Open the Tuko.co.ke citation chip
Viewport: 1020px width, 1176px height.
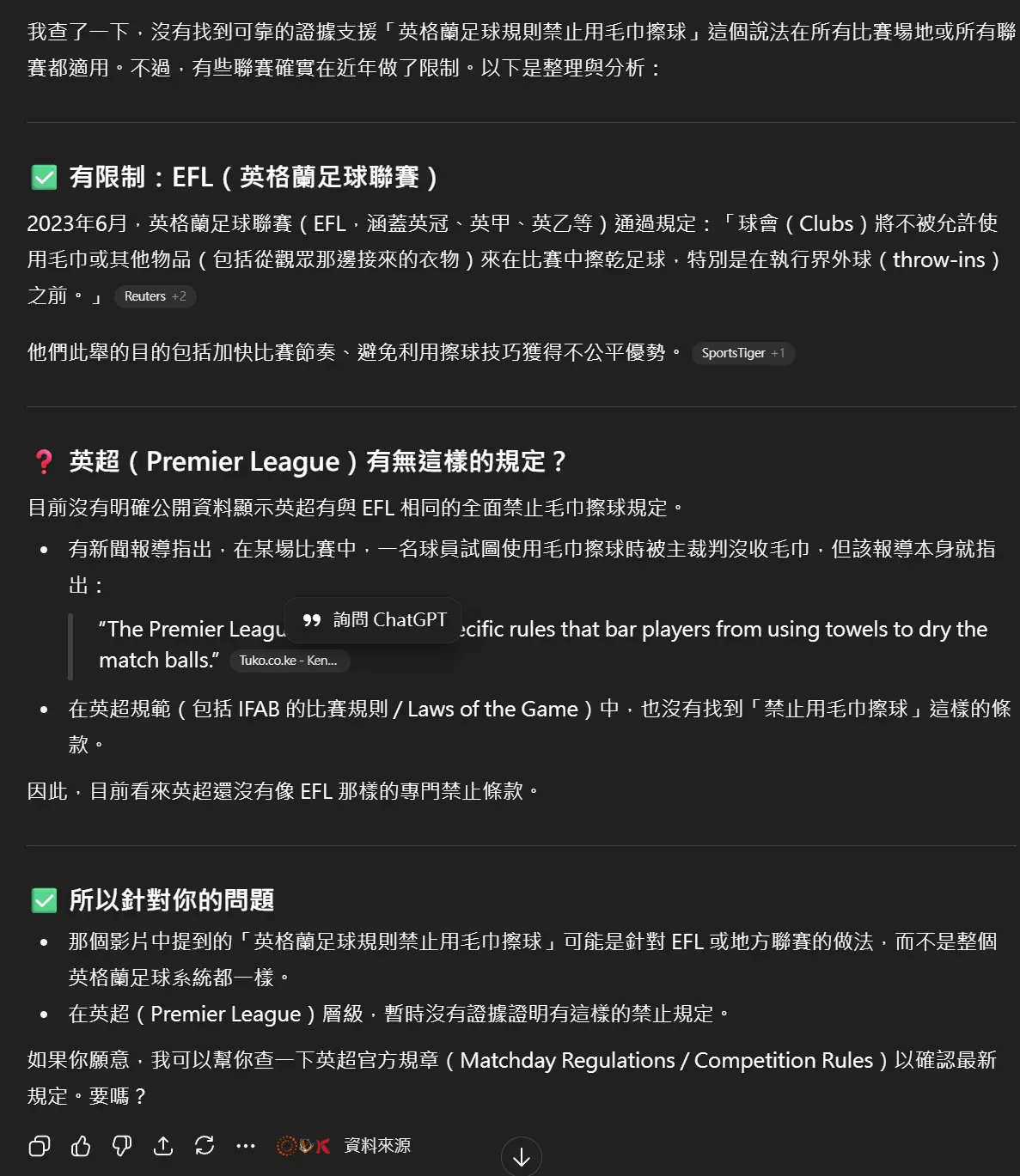tap(289, 661)
